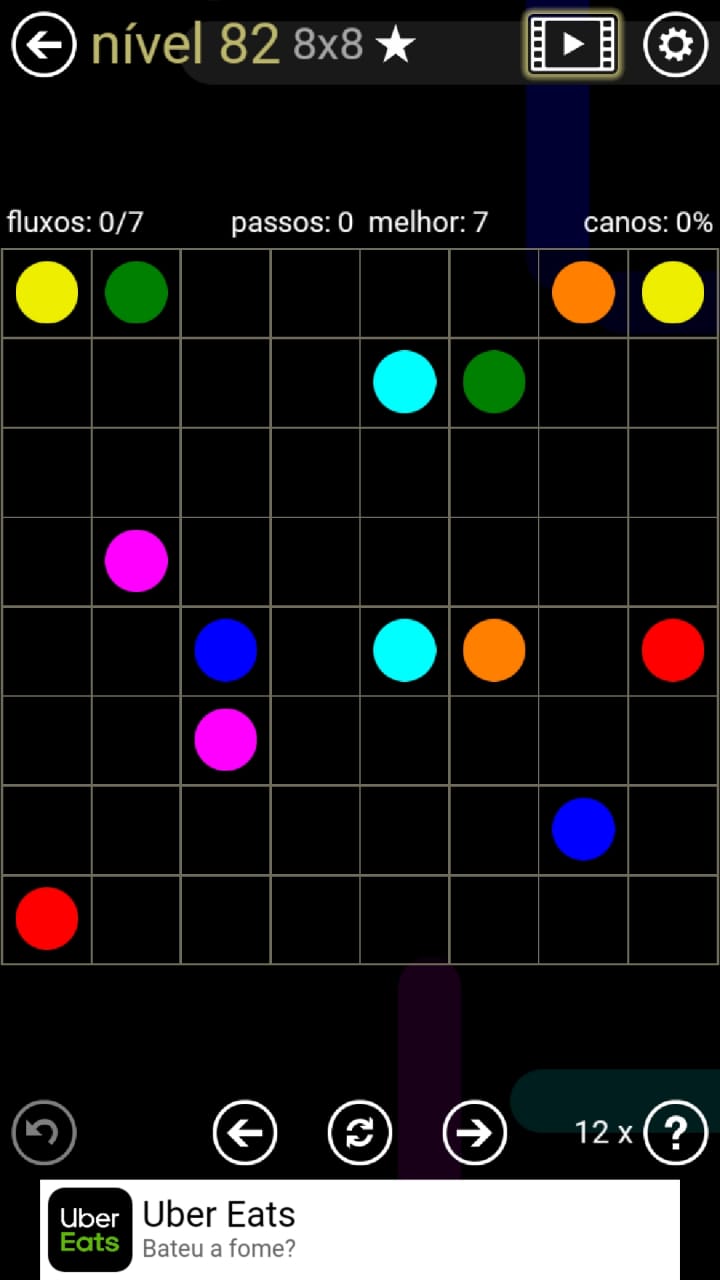
Task: Go to the previous level
Action: (x=245, y=1133)
